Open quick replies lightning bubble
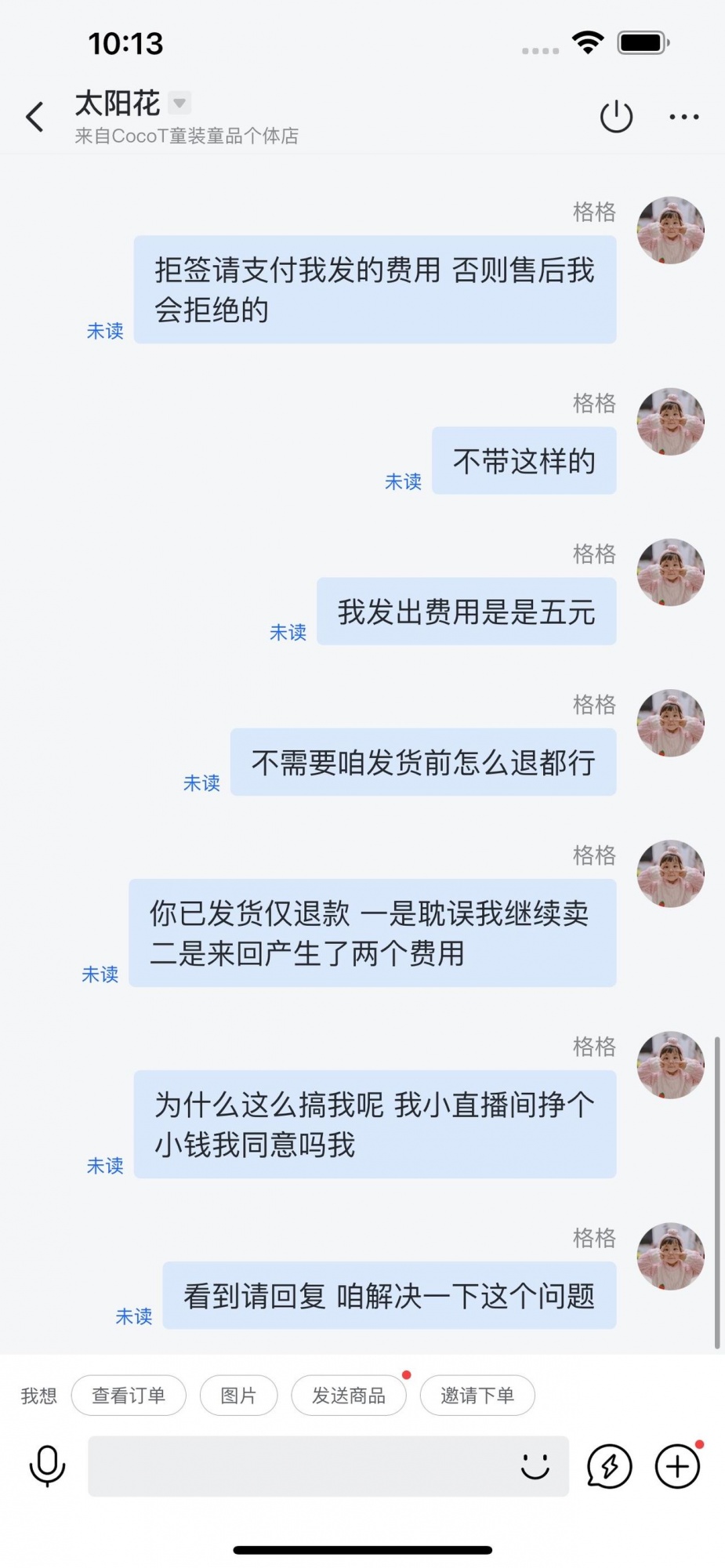Screen dimensions: 725x1568 coord(609,1465)
